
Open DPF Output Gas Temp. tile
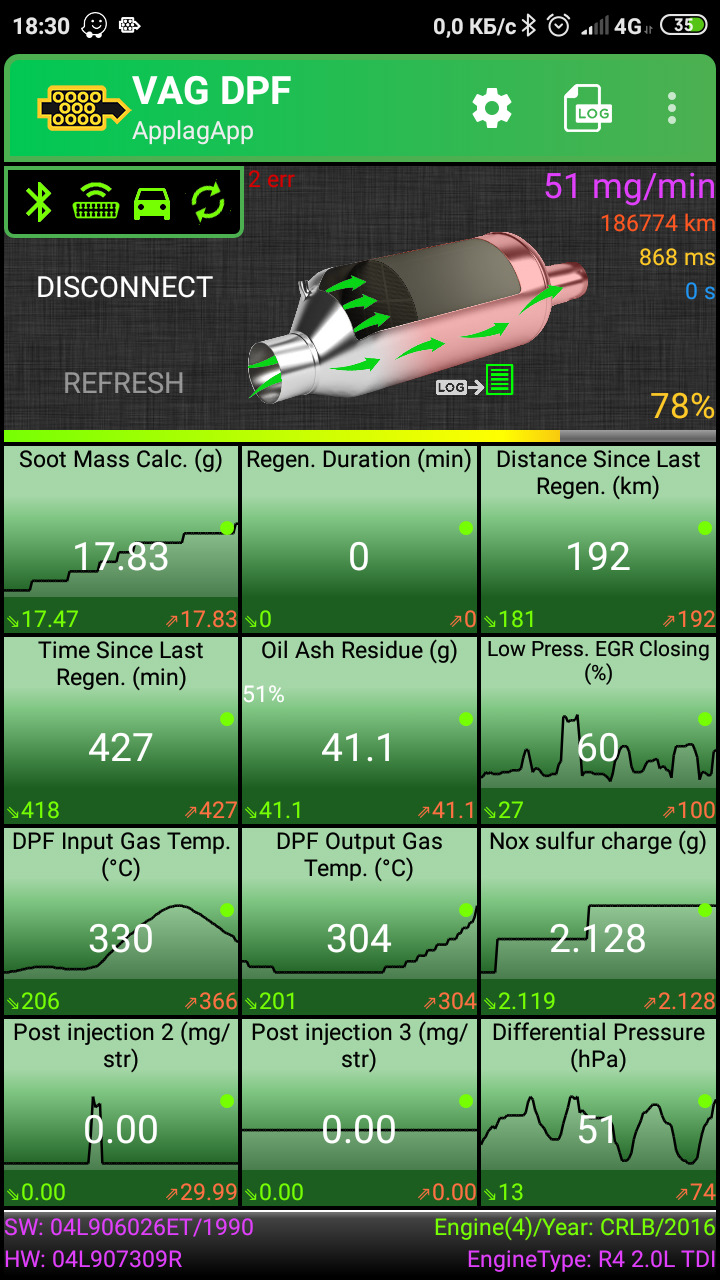coord(359,921)
